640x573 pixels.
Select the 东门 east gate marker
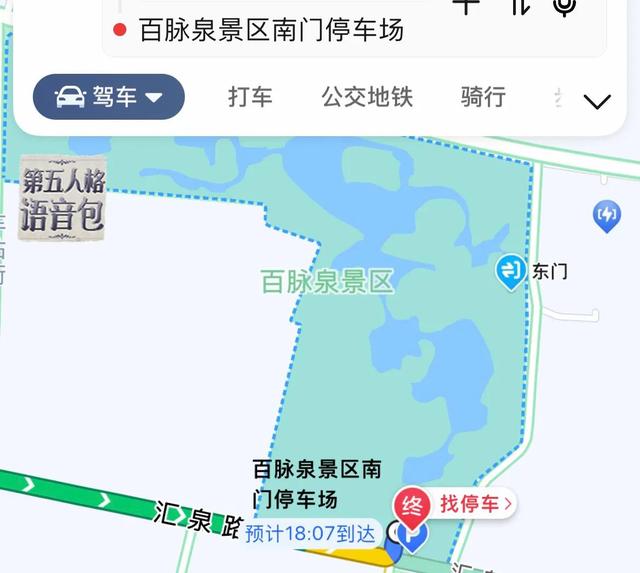tap(513, 270)
